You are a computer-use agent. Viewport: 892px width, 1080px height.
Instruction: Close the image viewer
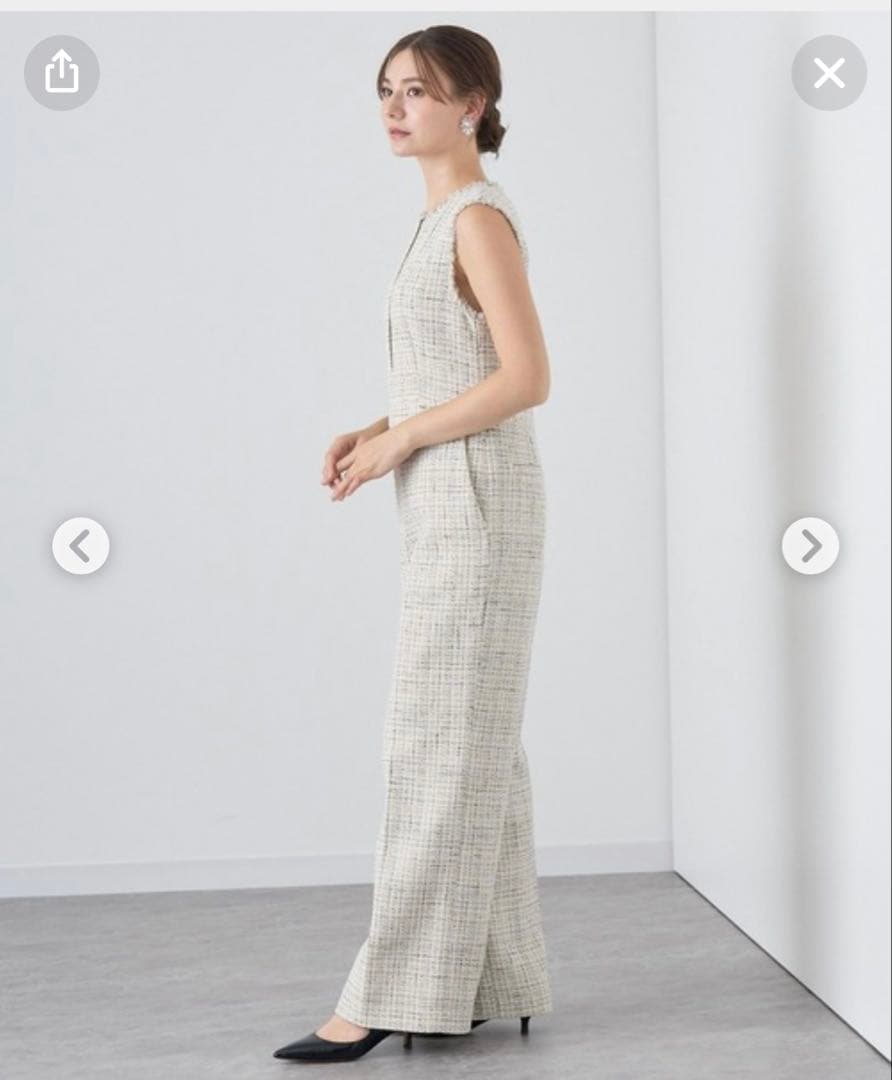pos(829,73)
